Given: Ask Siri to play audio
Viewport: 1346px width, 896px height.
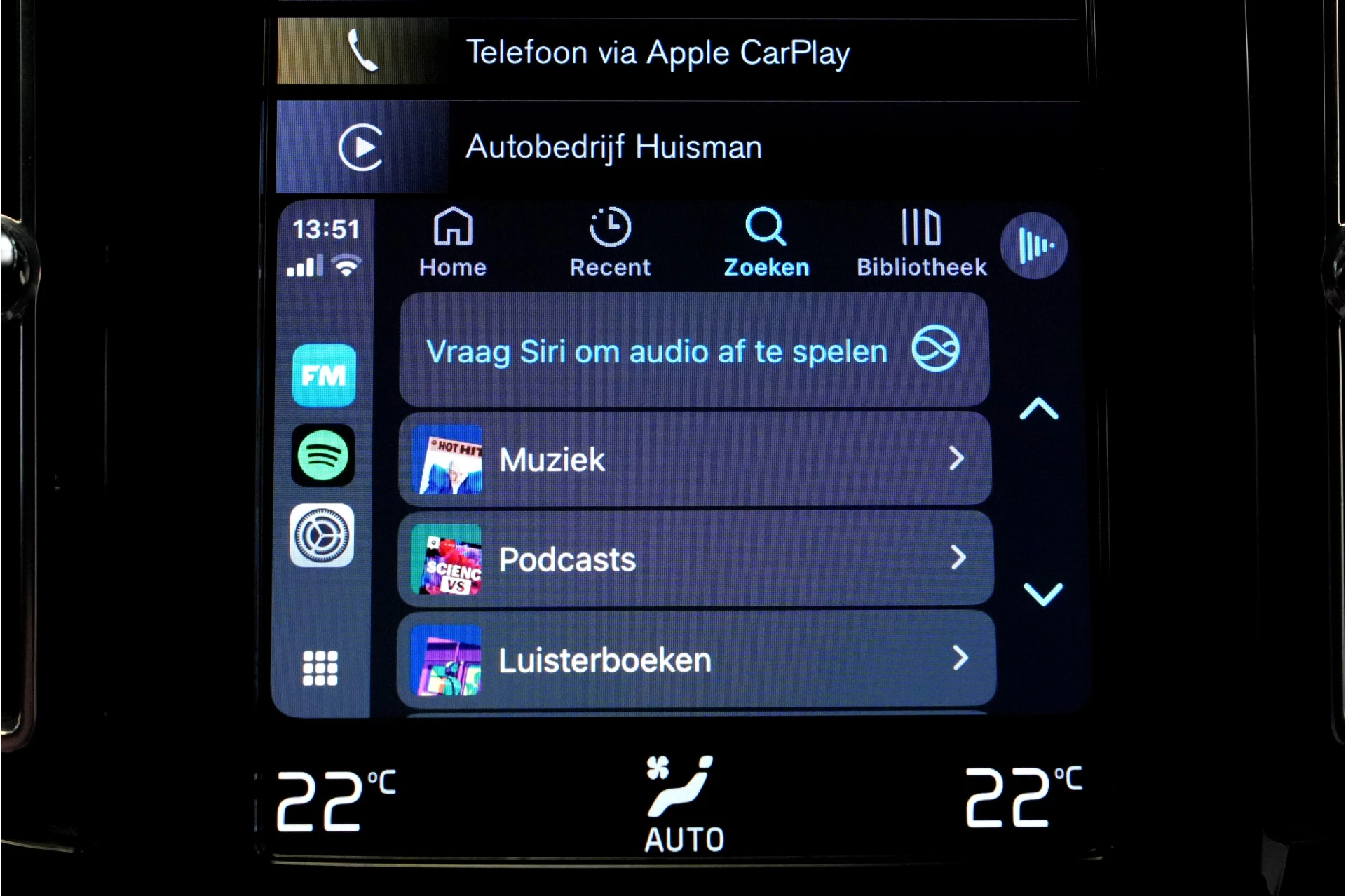Looking at the screenshot, I should tap(693, 351).
